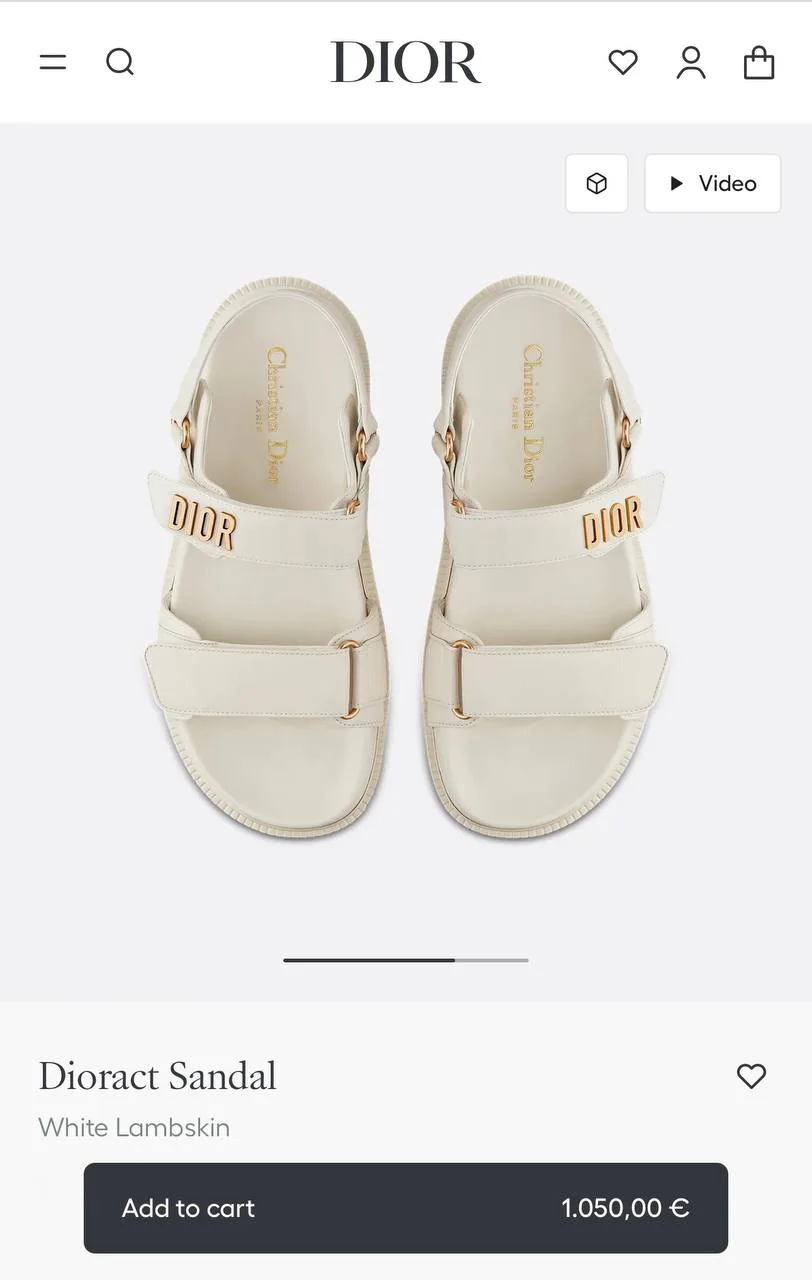Play the product Video
The width and height of the screenshot is (812, 1280).
712,183
